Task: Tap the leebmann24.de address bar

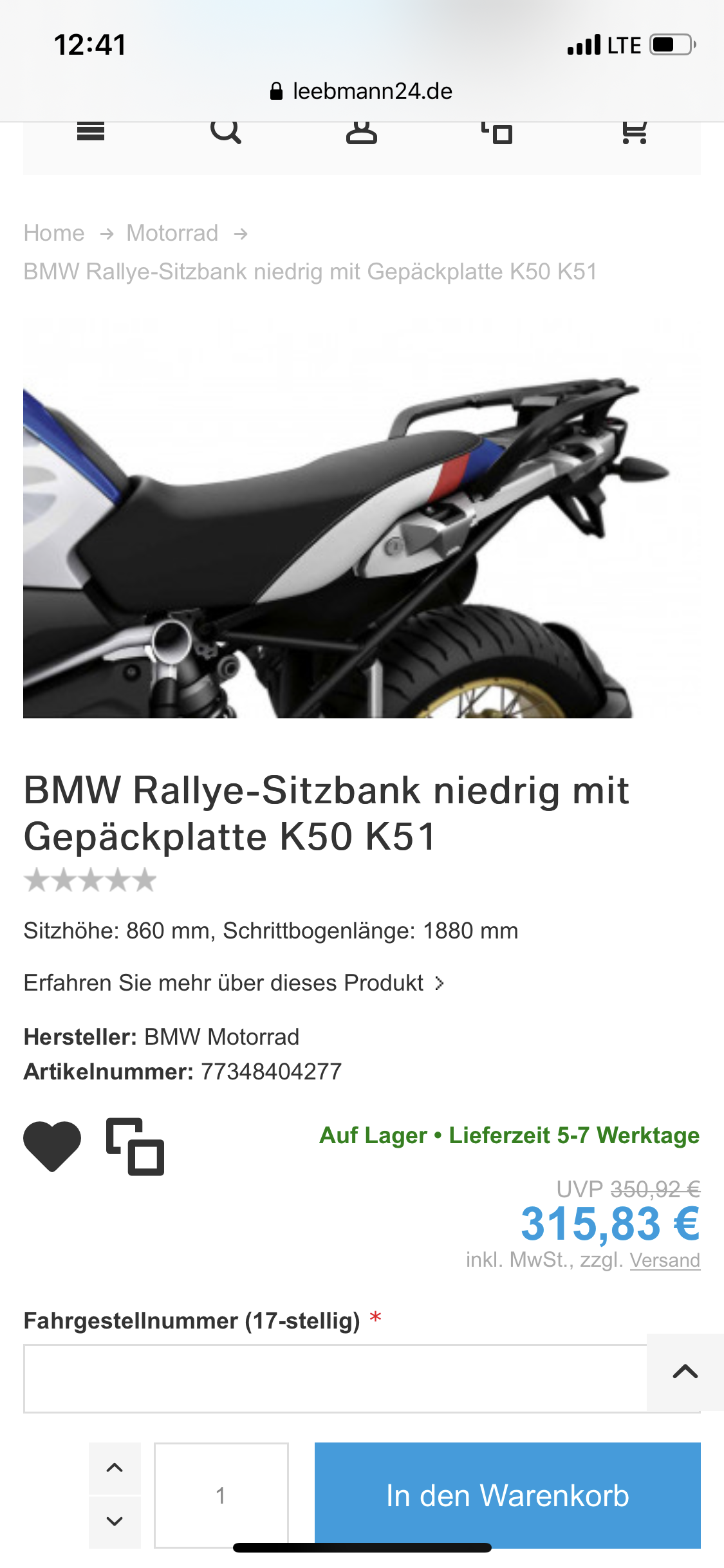Action: pyautogui.click(x=362, y=91)
